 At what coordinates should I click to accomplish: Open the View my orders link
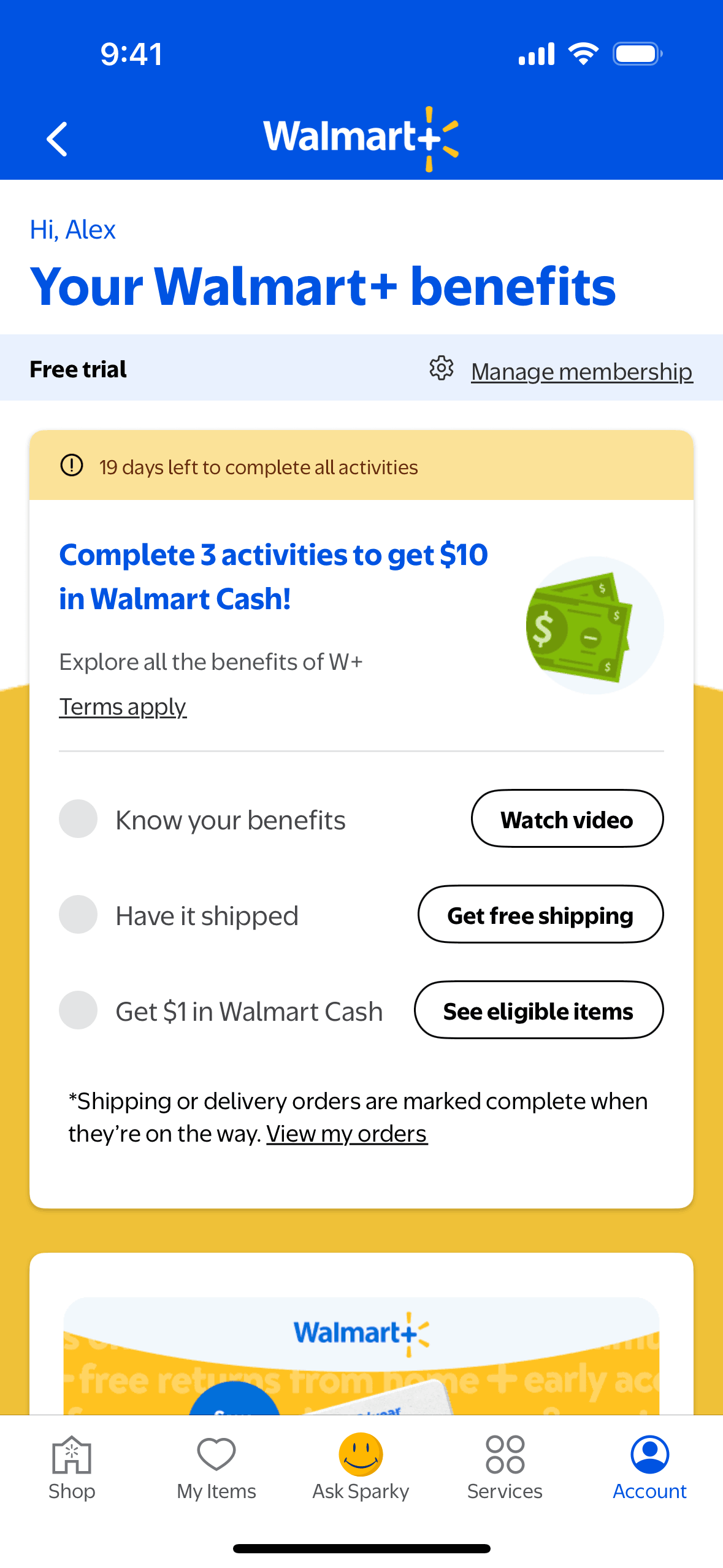[346, 1134]
